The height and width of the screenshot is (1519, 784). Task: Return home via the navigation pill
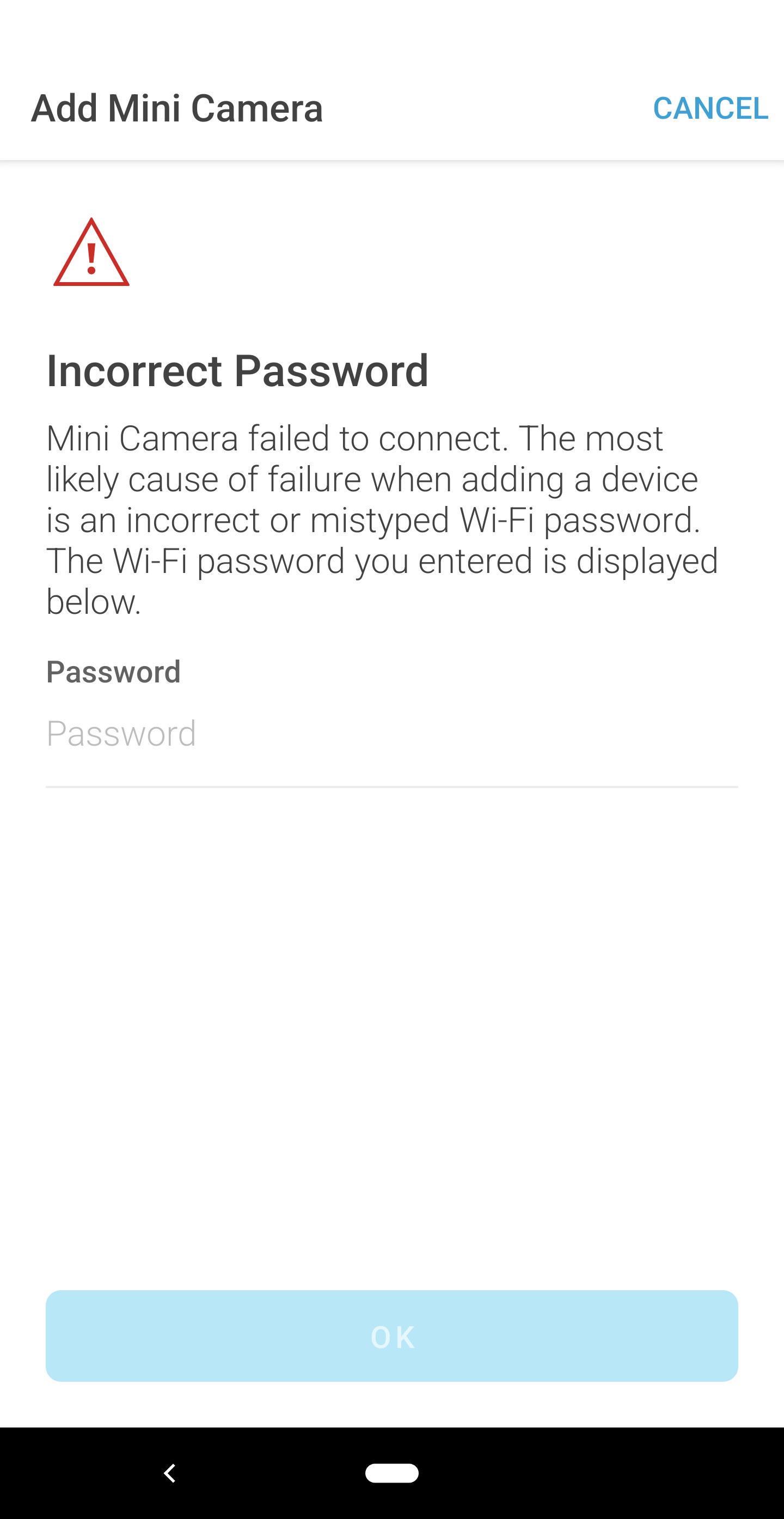(392, 1473)
